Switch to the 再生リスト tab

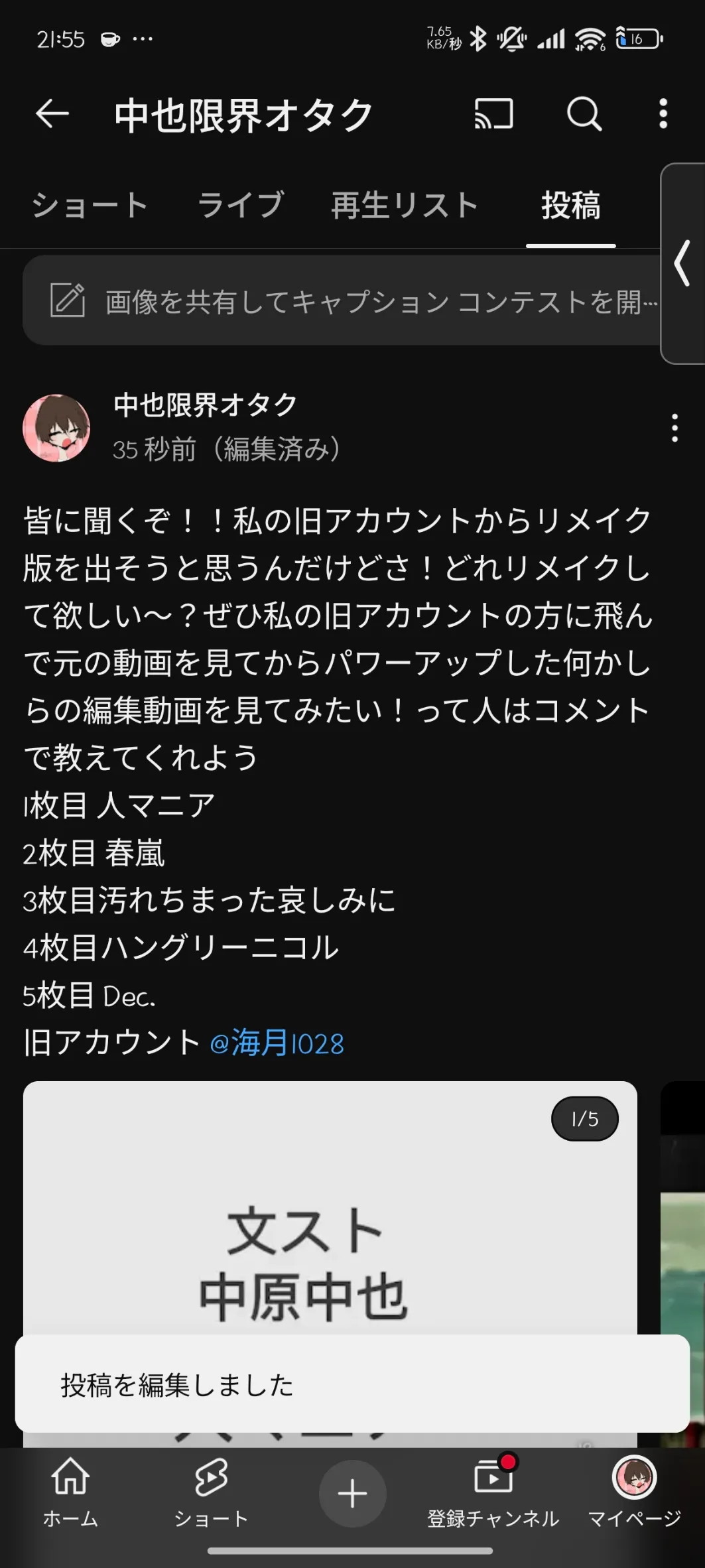pos(405,205)
